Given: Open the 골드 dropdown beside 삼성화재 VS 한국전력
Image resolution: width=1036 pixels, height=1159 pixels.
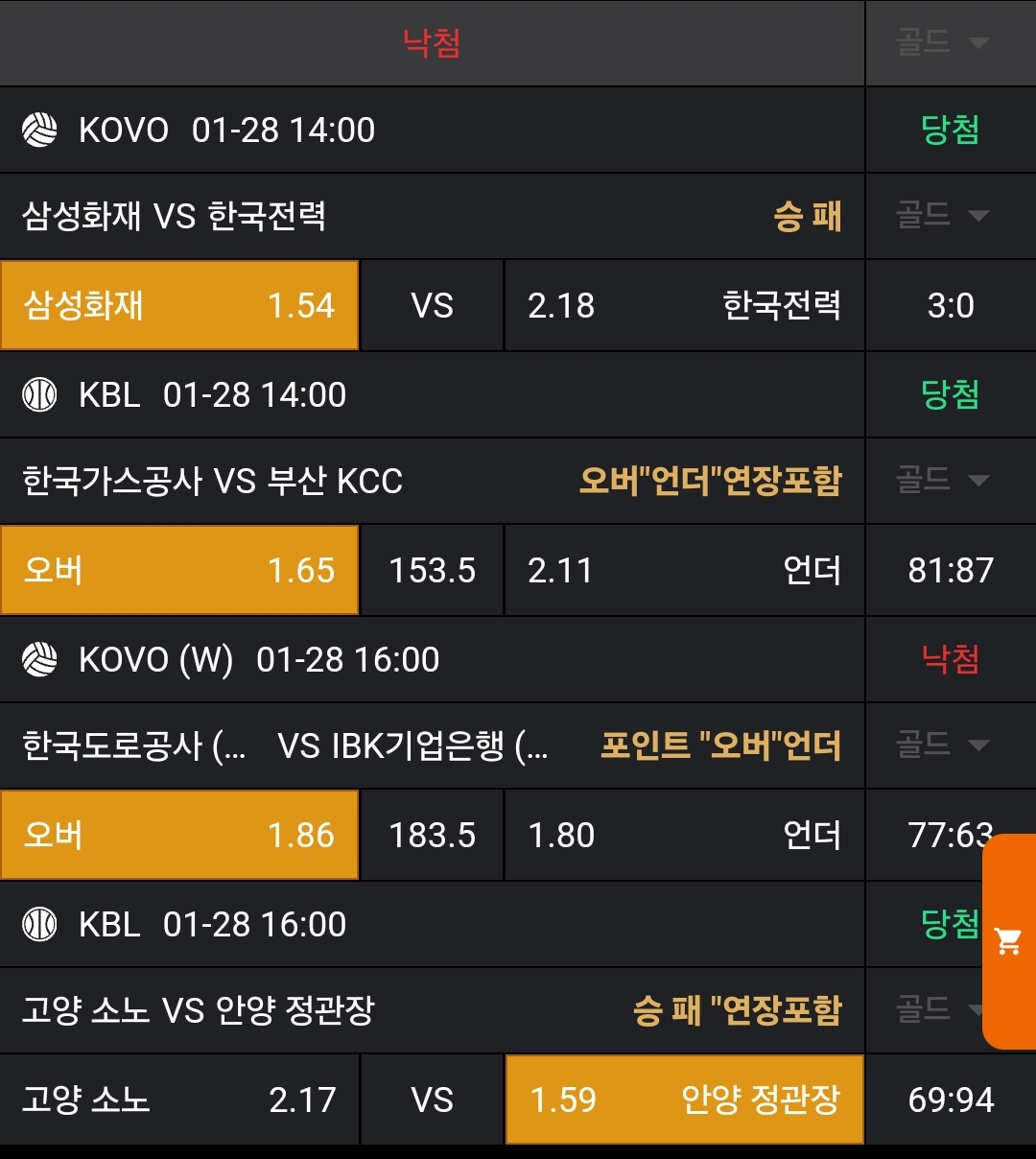Looking at the screenshot, I should (x=942, y=215).
